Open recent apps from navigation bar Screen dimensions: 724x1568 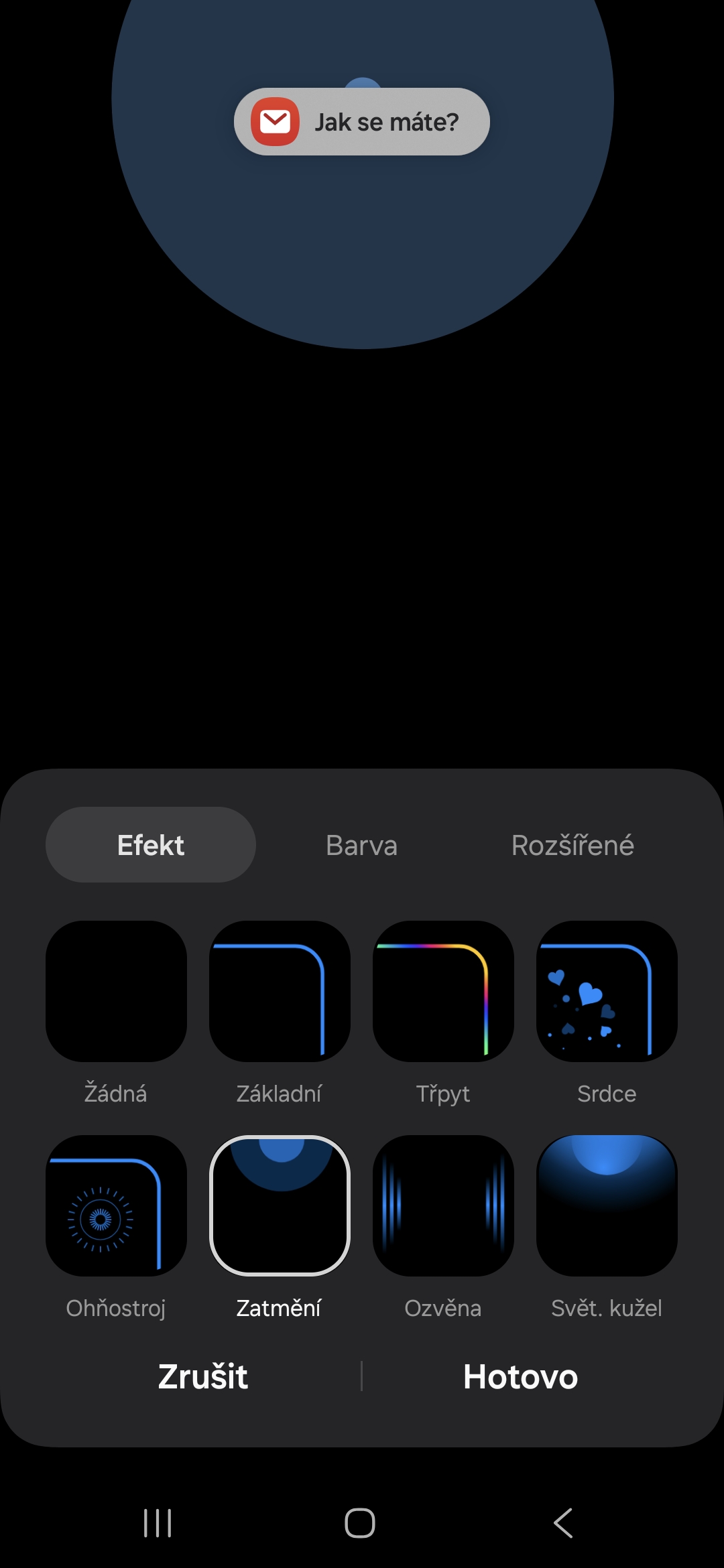point(158,1523)
